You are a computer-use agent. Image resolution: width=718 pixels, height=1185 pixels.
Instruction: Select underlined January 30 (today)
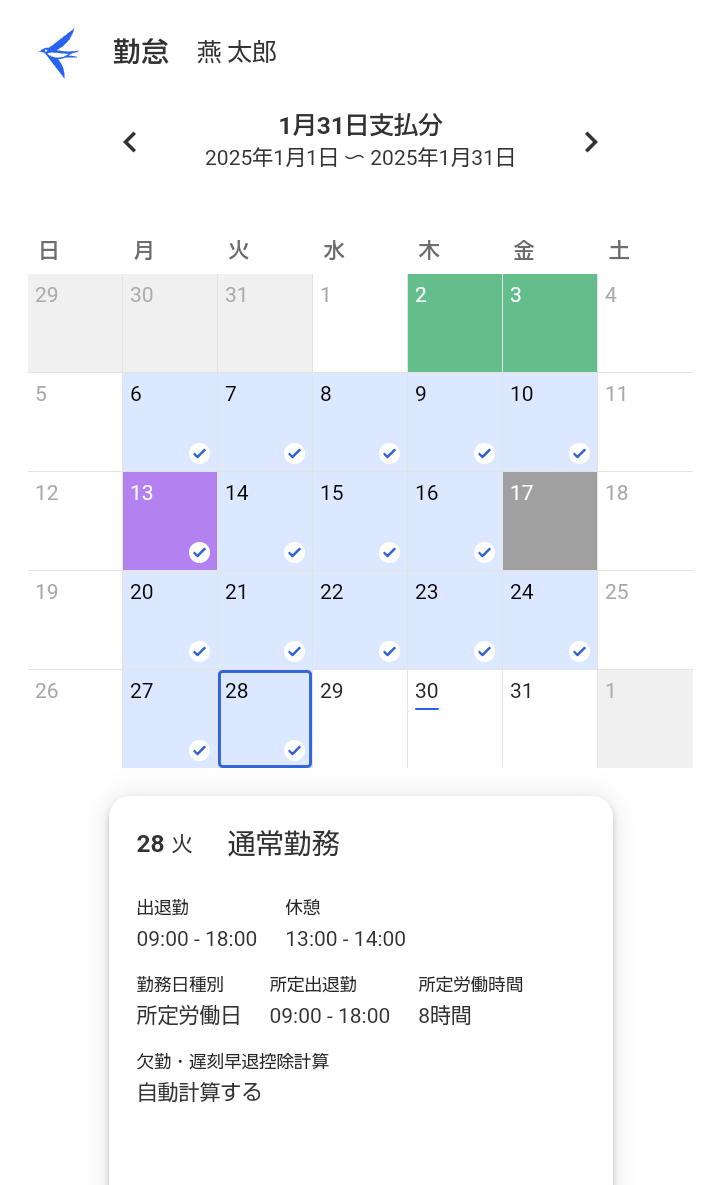(x=454, y=718)
